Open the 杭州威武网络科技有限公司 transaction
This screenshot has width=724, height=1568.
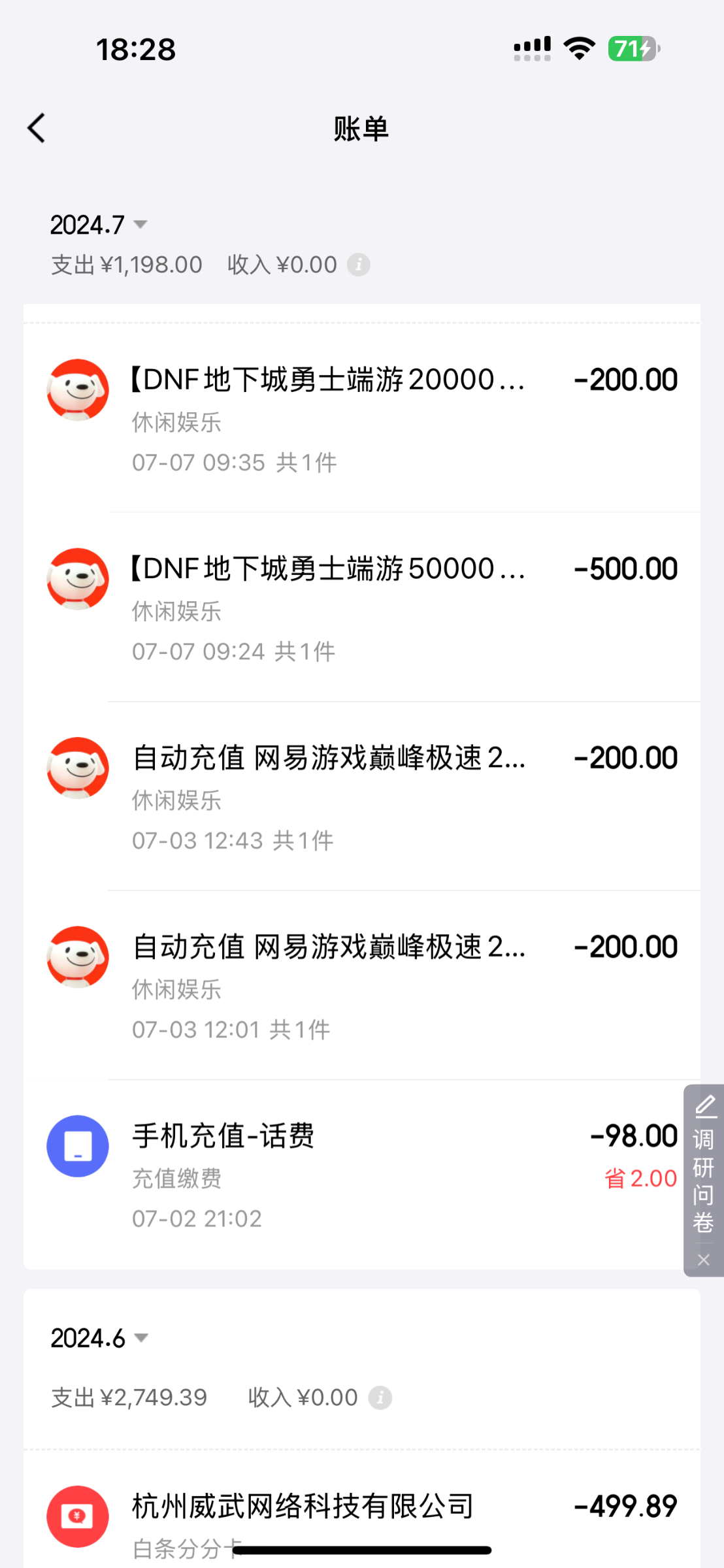[361, 1516]
